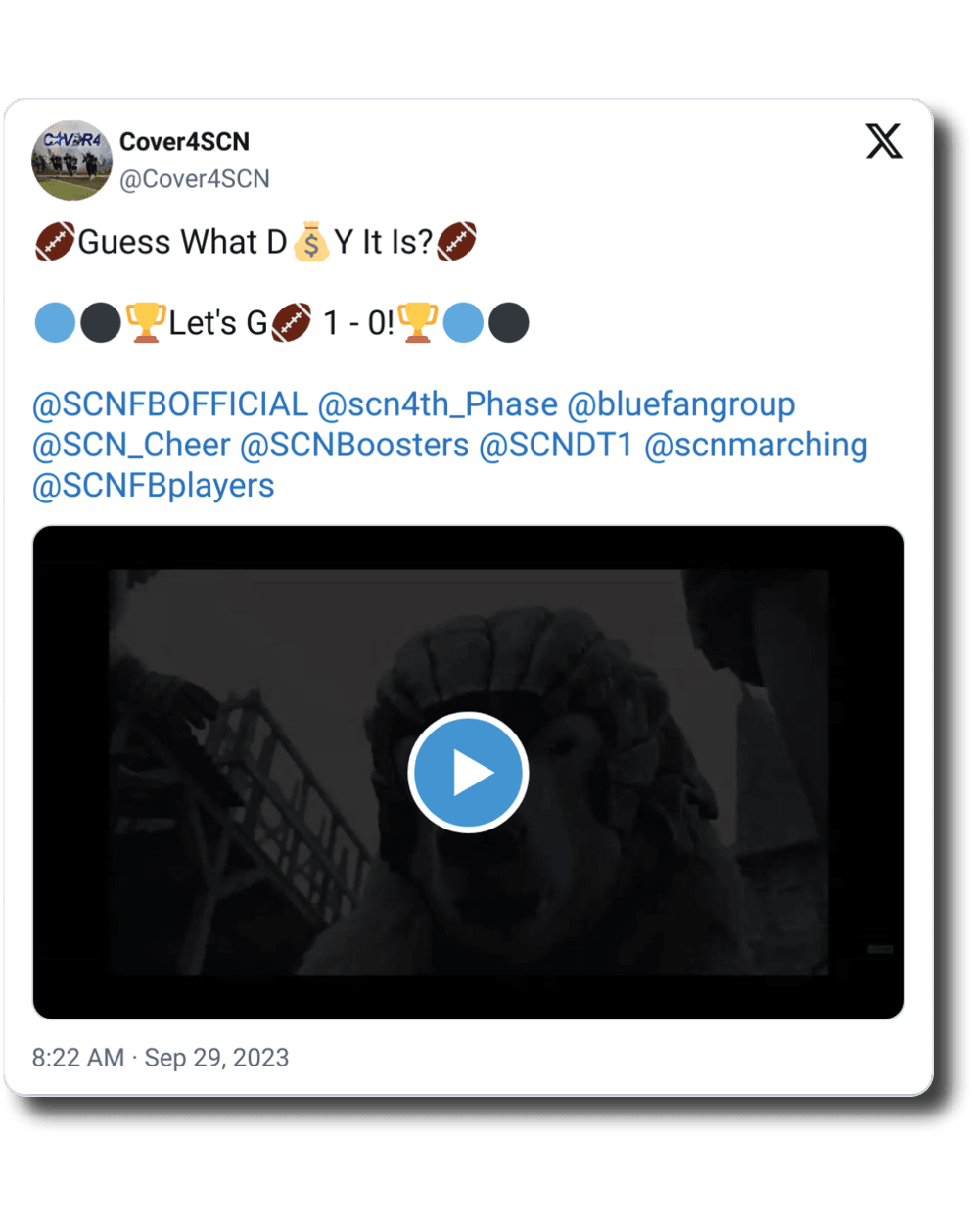Viewport: 975px width, 1232px height.
Task: Visit the @scn4th_Phase mention
Action: (x=437, y=404)
